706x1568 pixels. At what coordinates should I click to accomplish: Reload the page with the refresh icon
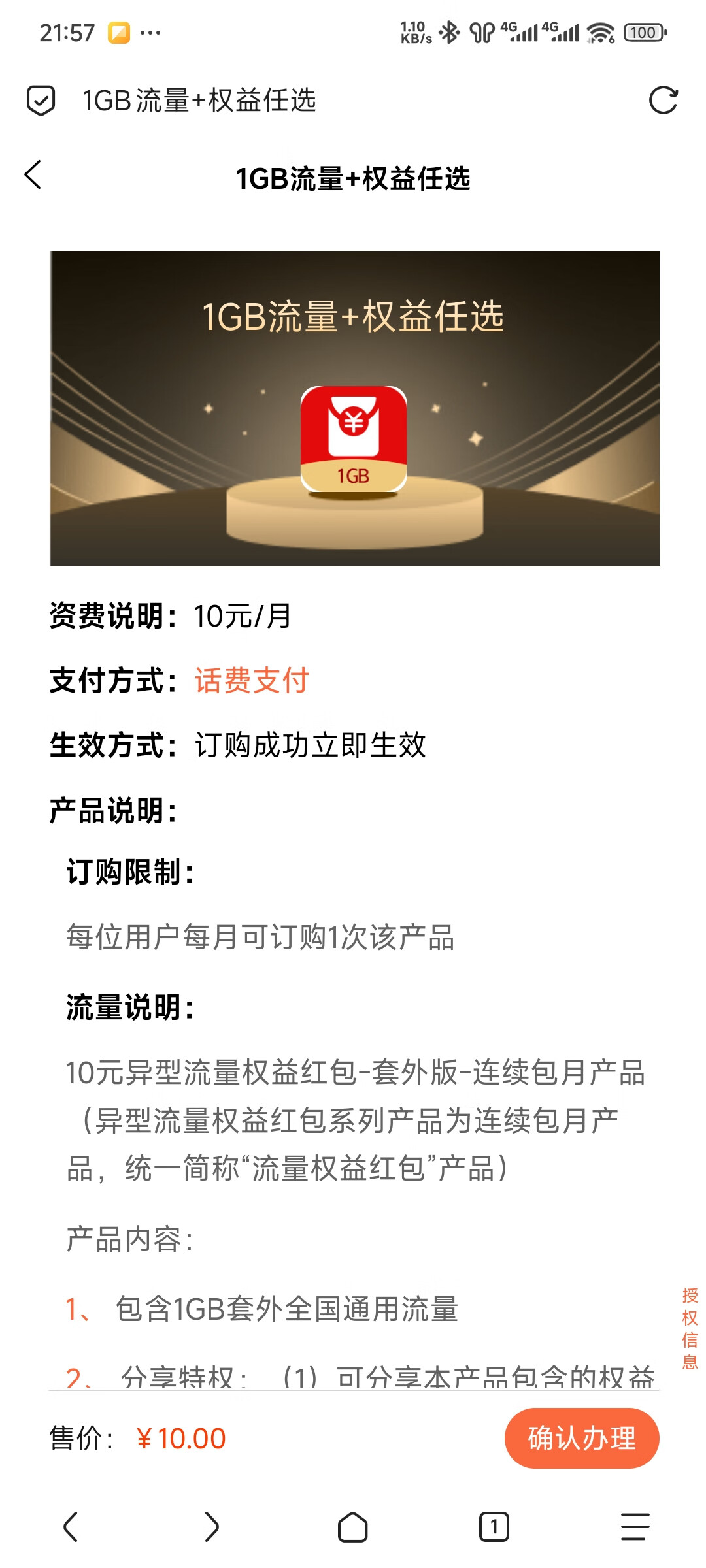coord(663,101)
